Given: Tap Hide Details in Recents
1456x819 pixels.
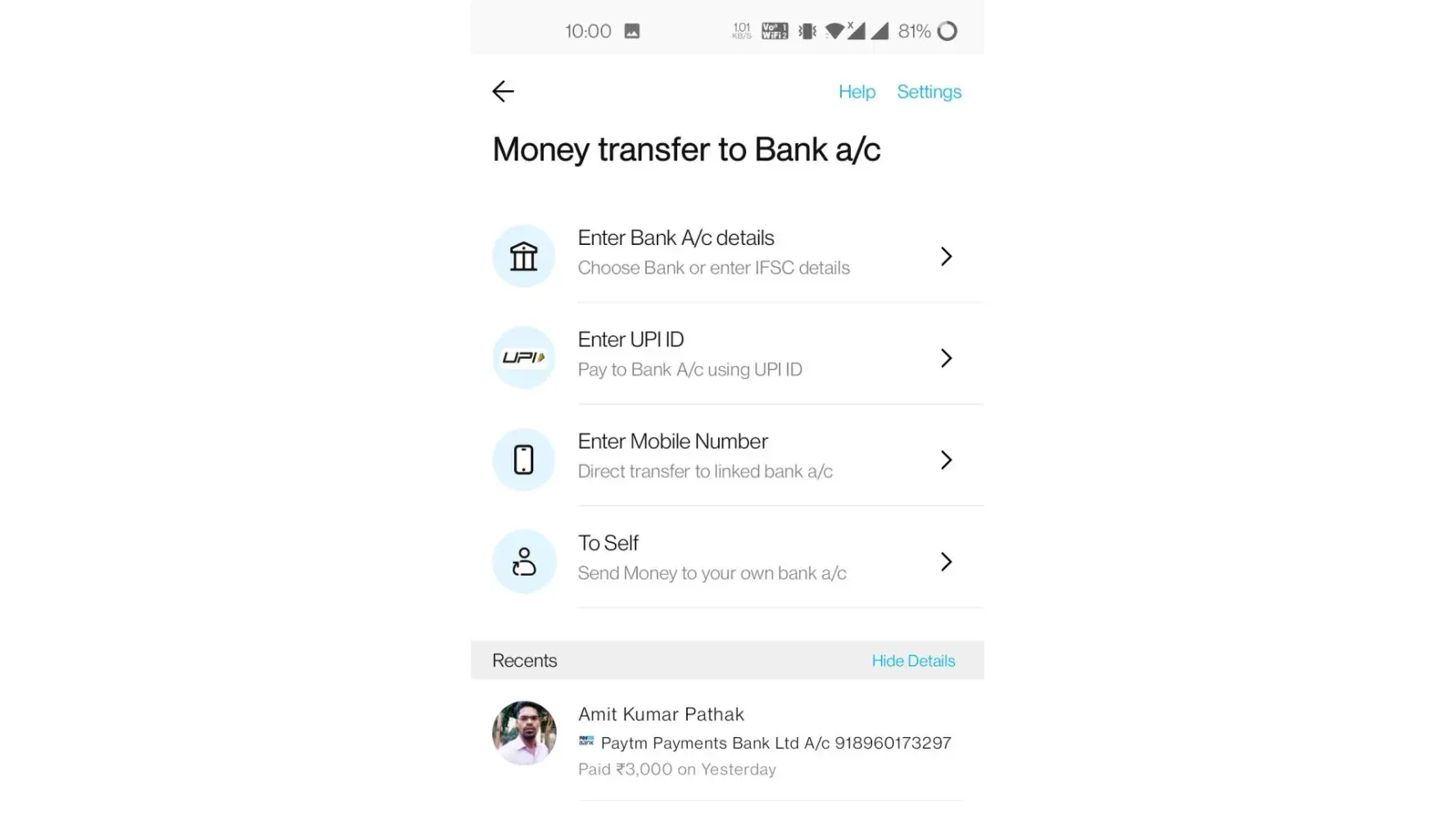Looking at the screenshot, I should 912,661.
